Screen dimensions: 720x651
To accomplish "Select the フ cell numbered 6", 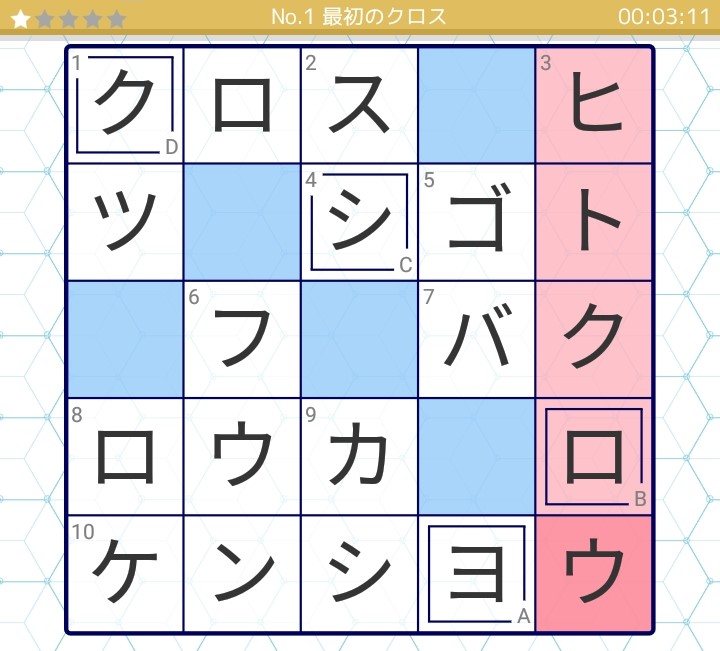I will [x=242, y=339].
